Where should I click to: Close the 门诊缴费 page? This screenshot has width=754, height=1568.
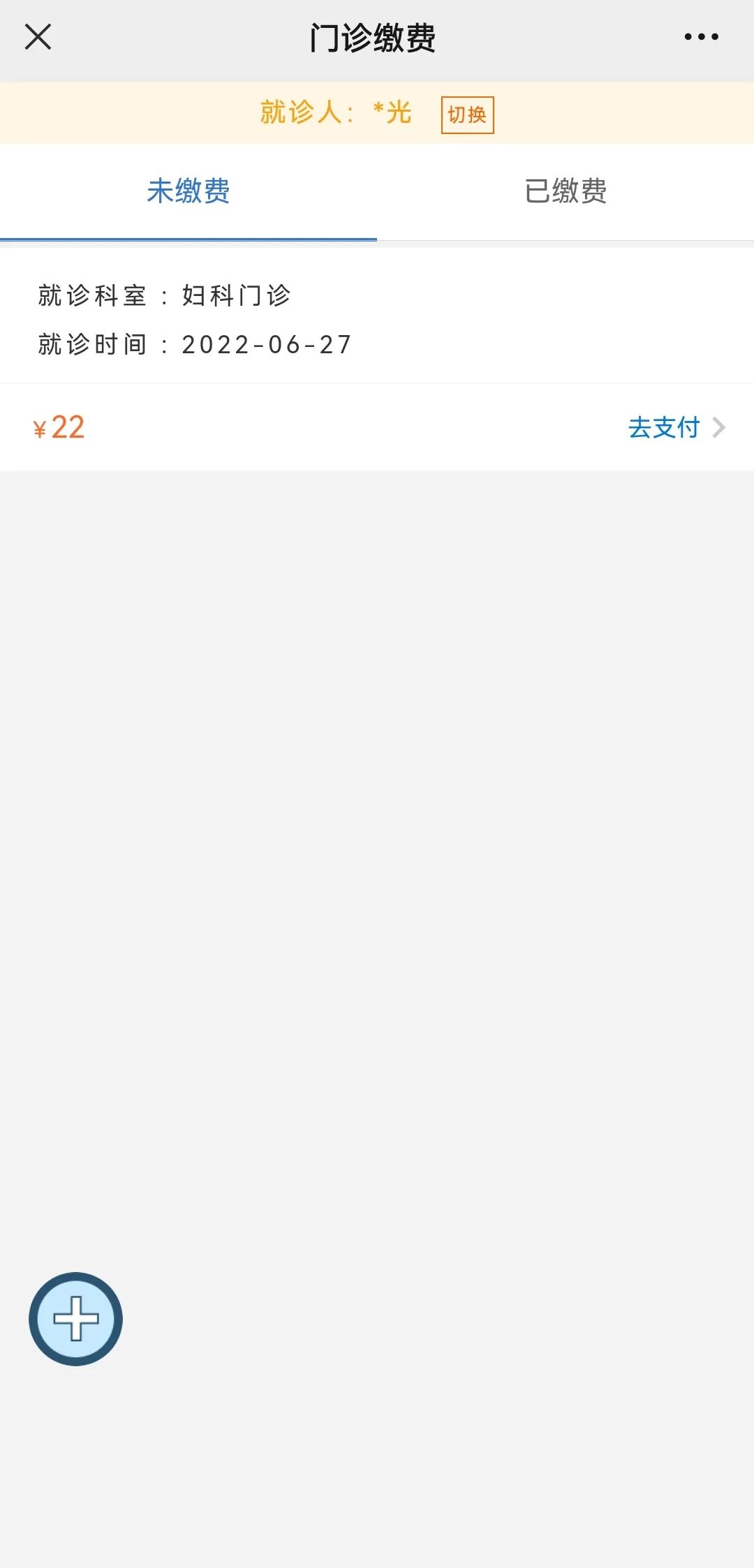point(38,37)
